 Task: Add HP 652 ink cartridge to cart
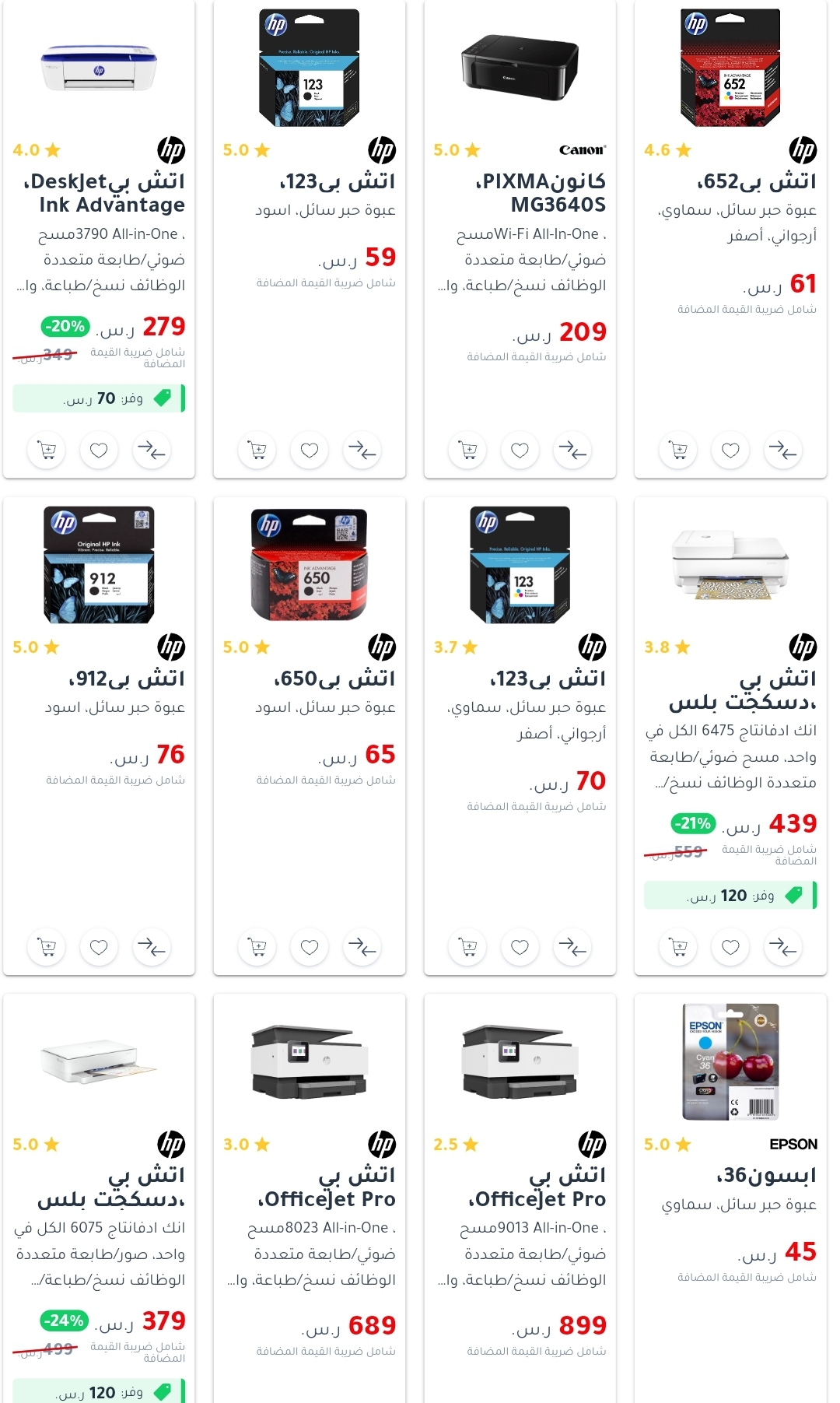(677, 450)
